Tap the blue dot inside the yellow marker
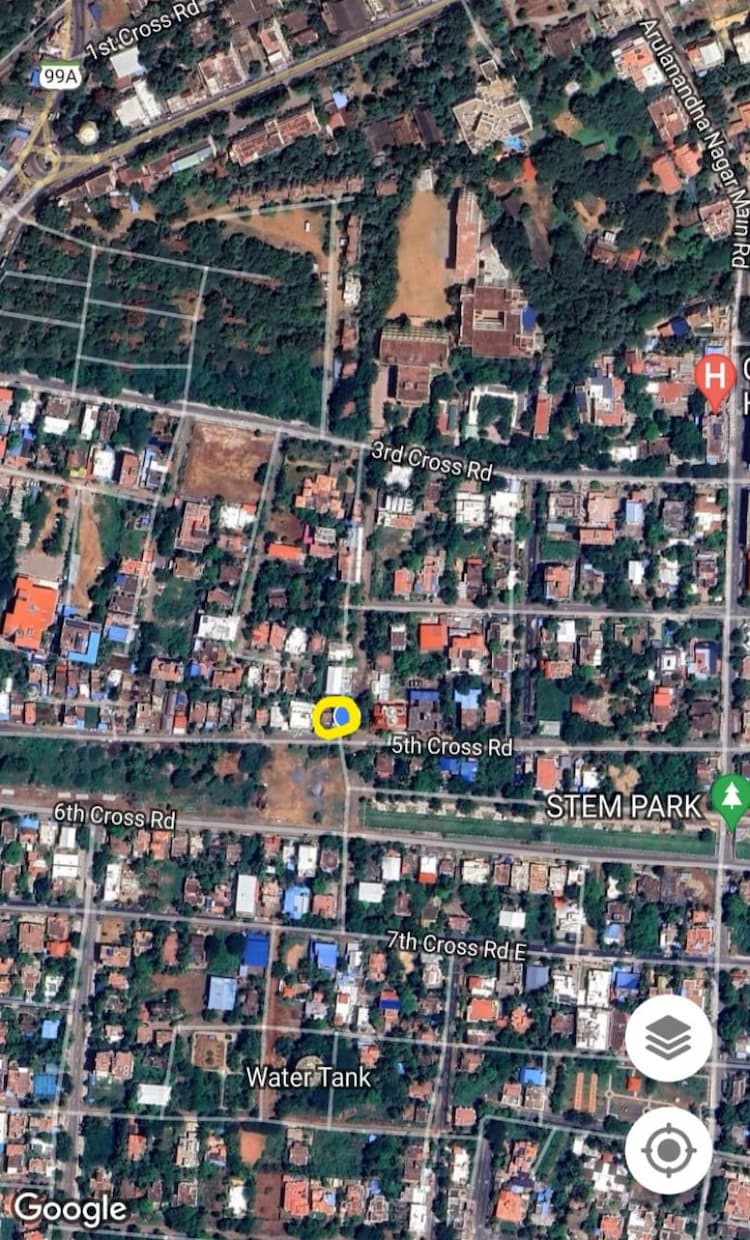 340,716
